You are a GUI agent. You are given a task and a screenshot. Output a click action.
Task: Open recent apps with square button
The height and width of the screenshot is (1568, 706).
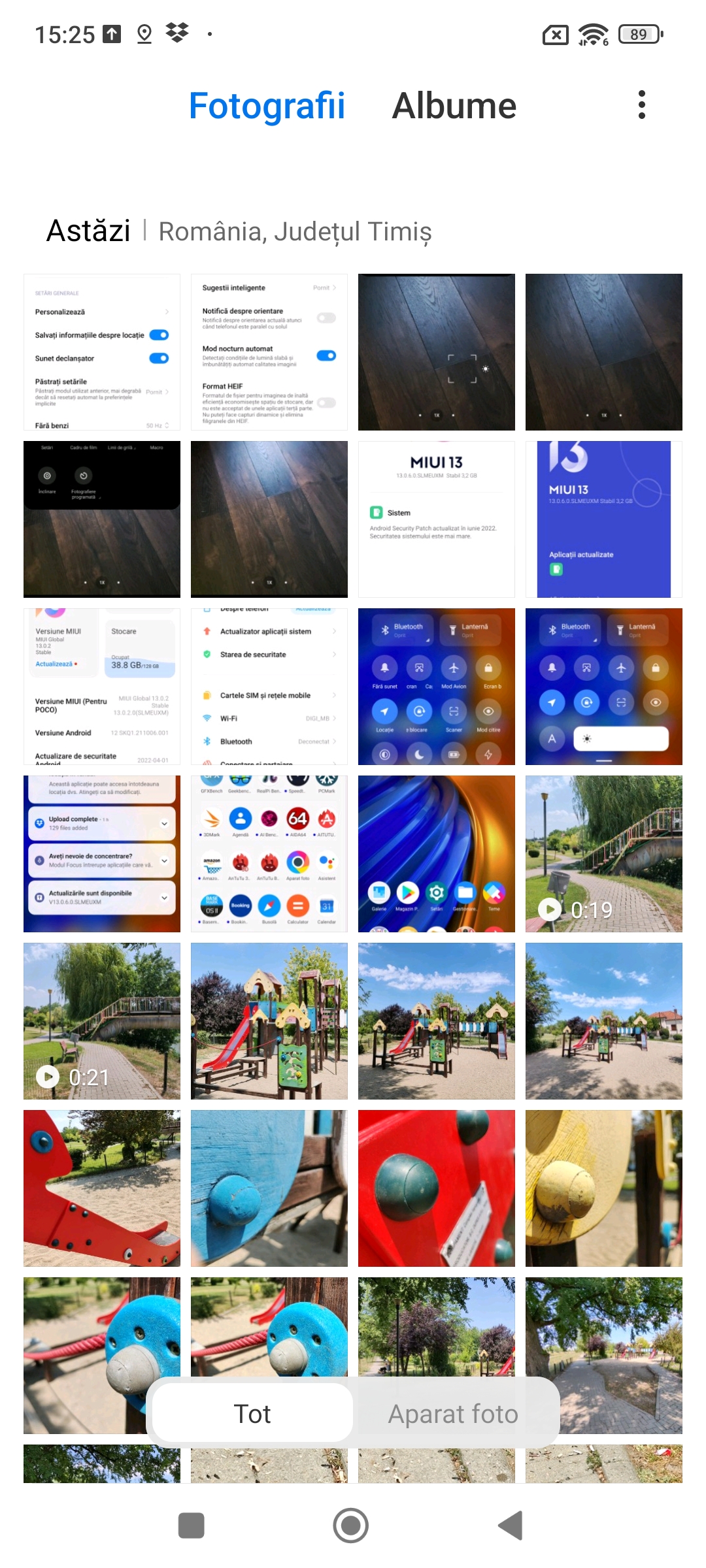coord(192,1526)
